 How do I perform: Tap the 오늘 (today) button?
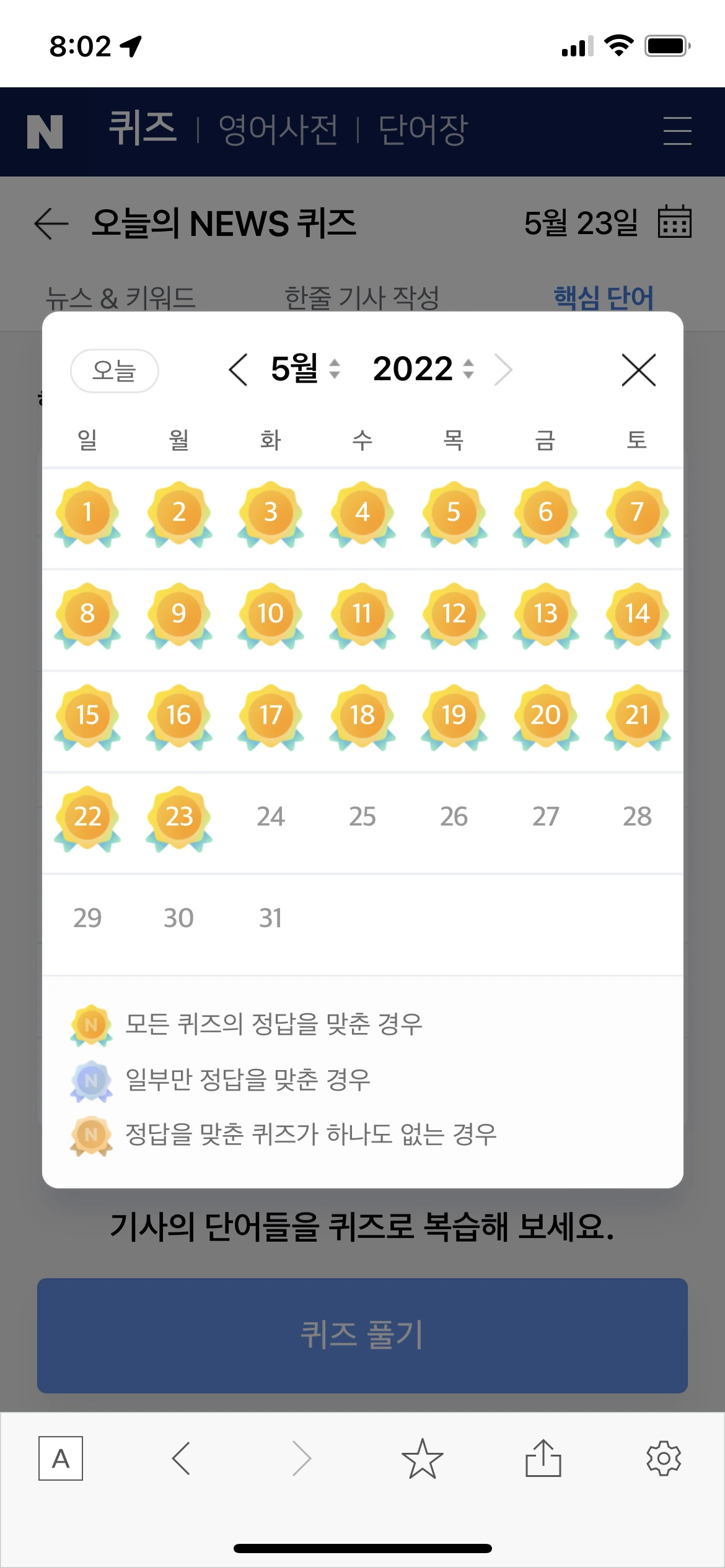coord(115,370)
